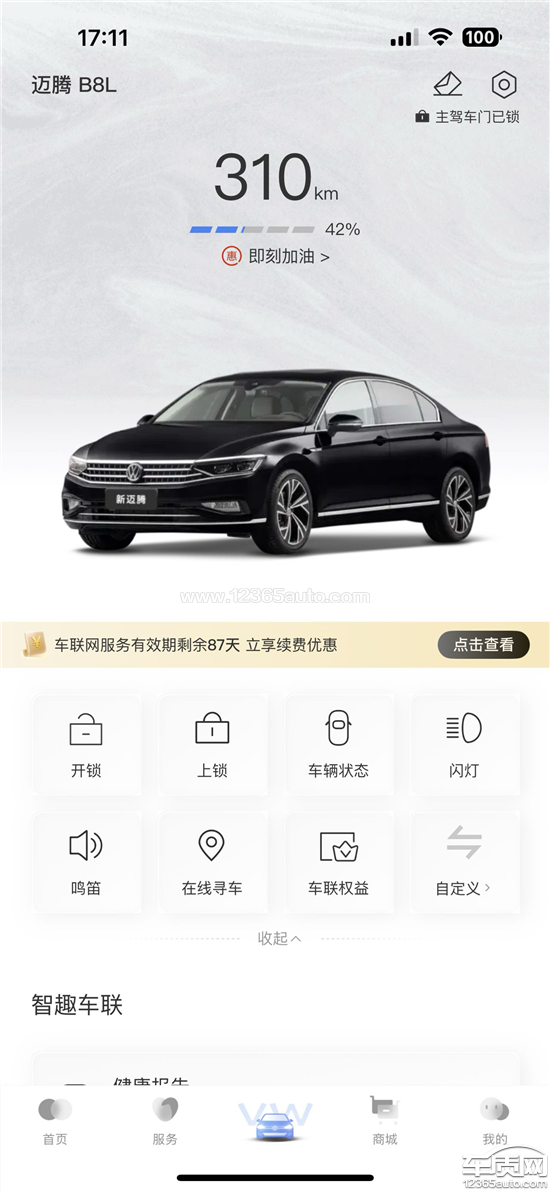Screen dimensions: 550x1191
Task: Open 车联权益 benefits
Action: point(338,862)
